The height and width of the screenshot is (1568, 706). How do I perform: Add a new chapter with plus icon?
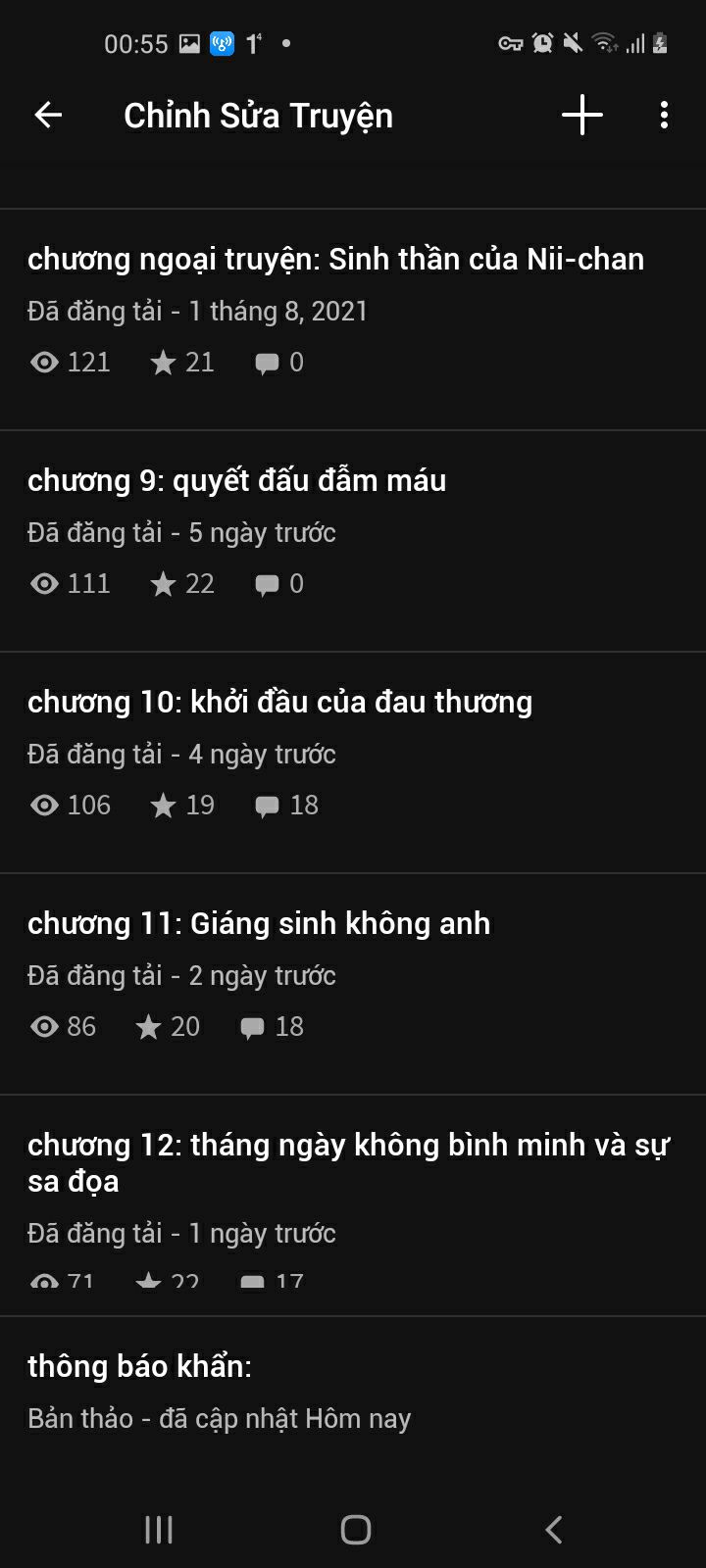(581, 116)
